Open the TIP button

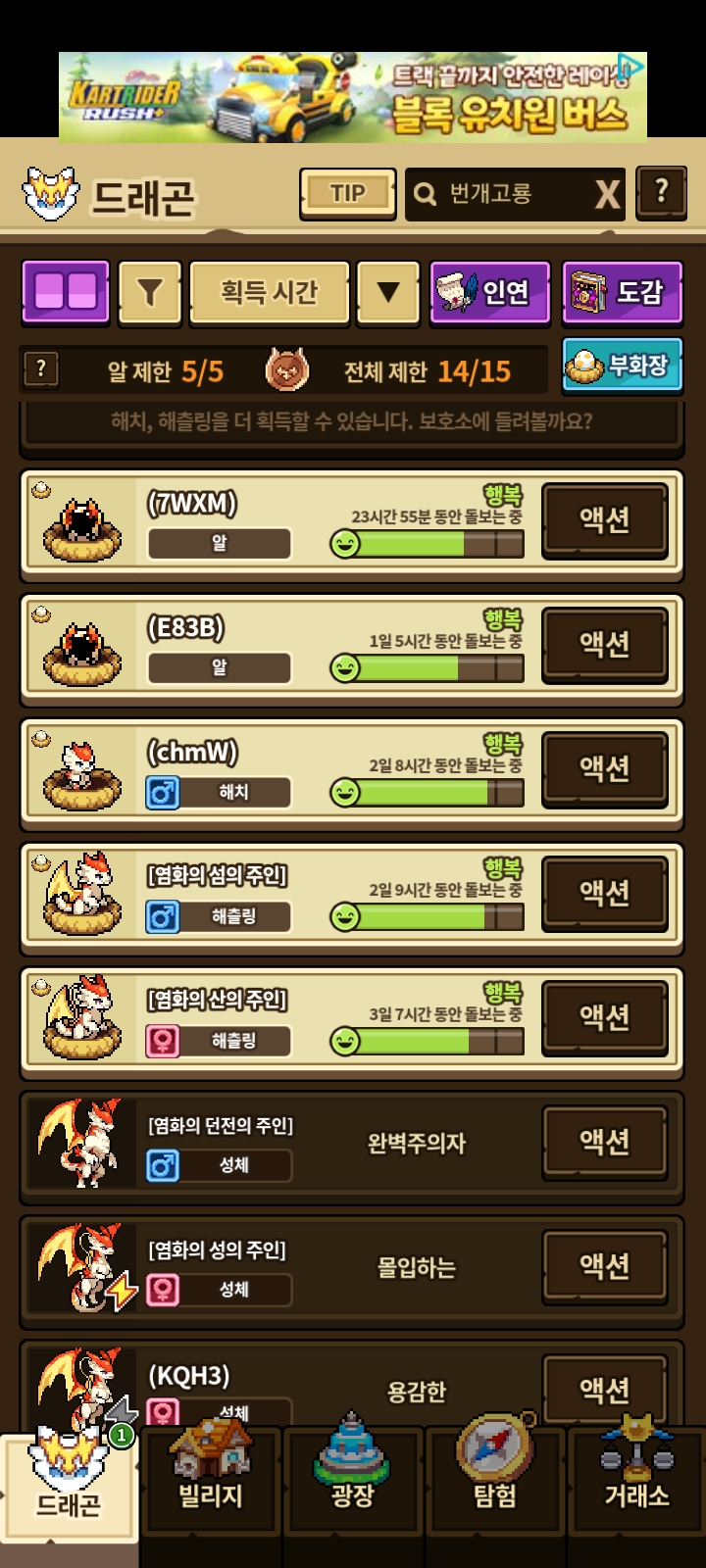(347, 193)
